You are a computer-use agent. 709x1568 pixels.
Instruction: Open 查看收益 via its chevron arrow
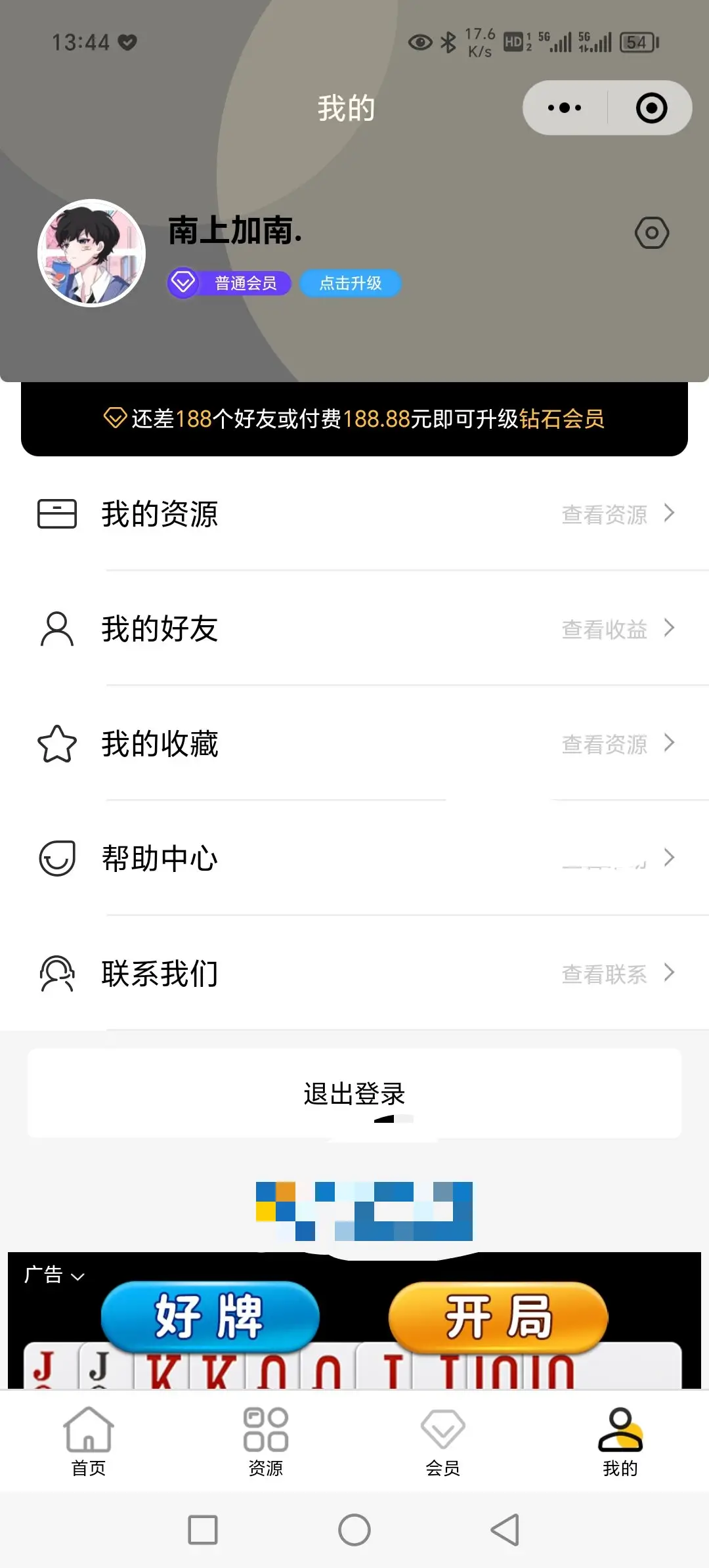click(668, 629)
